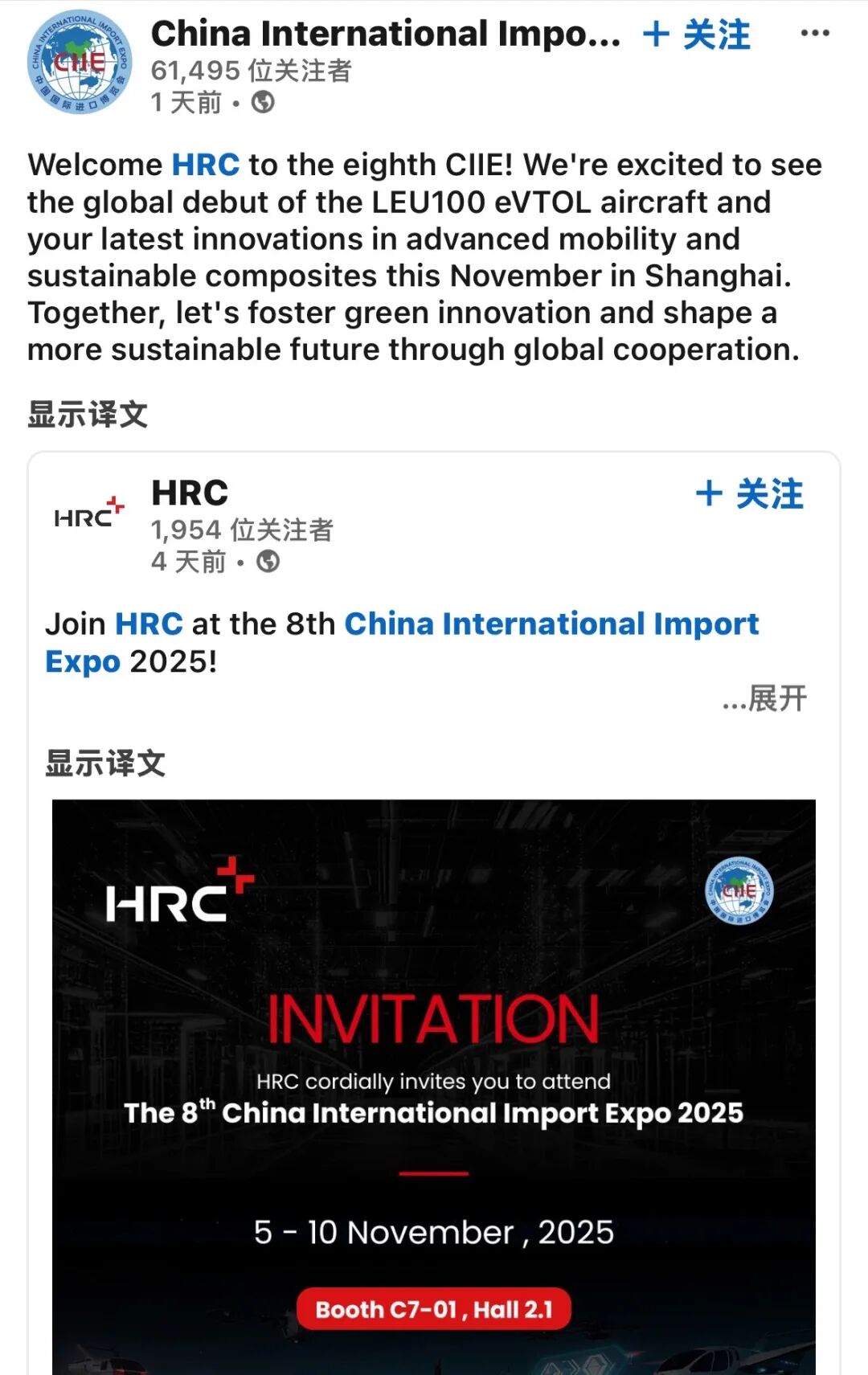Follow China International Import Expo page
This screenshot has width=868, height=1375.
[x=697, y=35]
